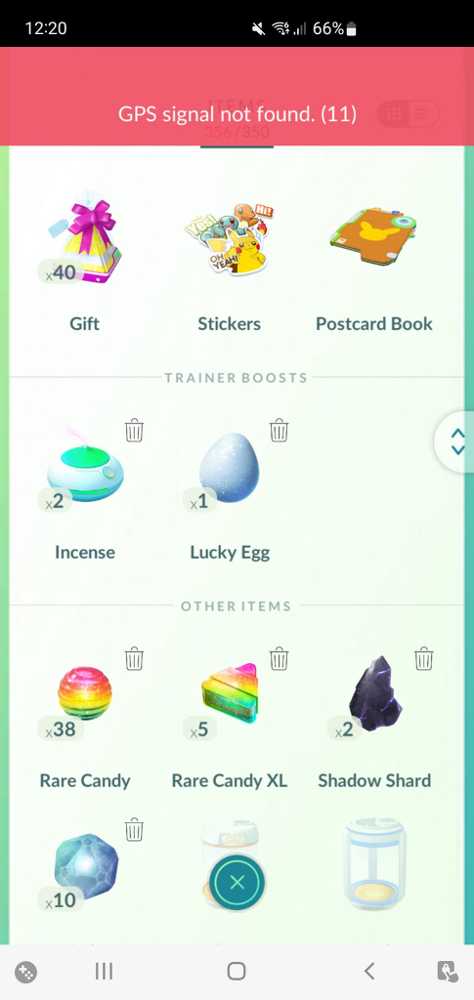The image size is (474, 1000).
Task: Tap the quick-scroll arrows handle
Action: click(457, 441)
